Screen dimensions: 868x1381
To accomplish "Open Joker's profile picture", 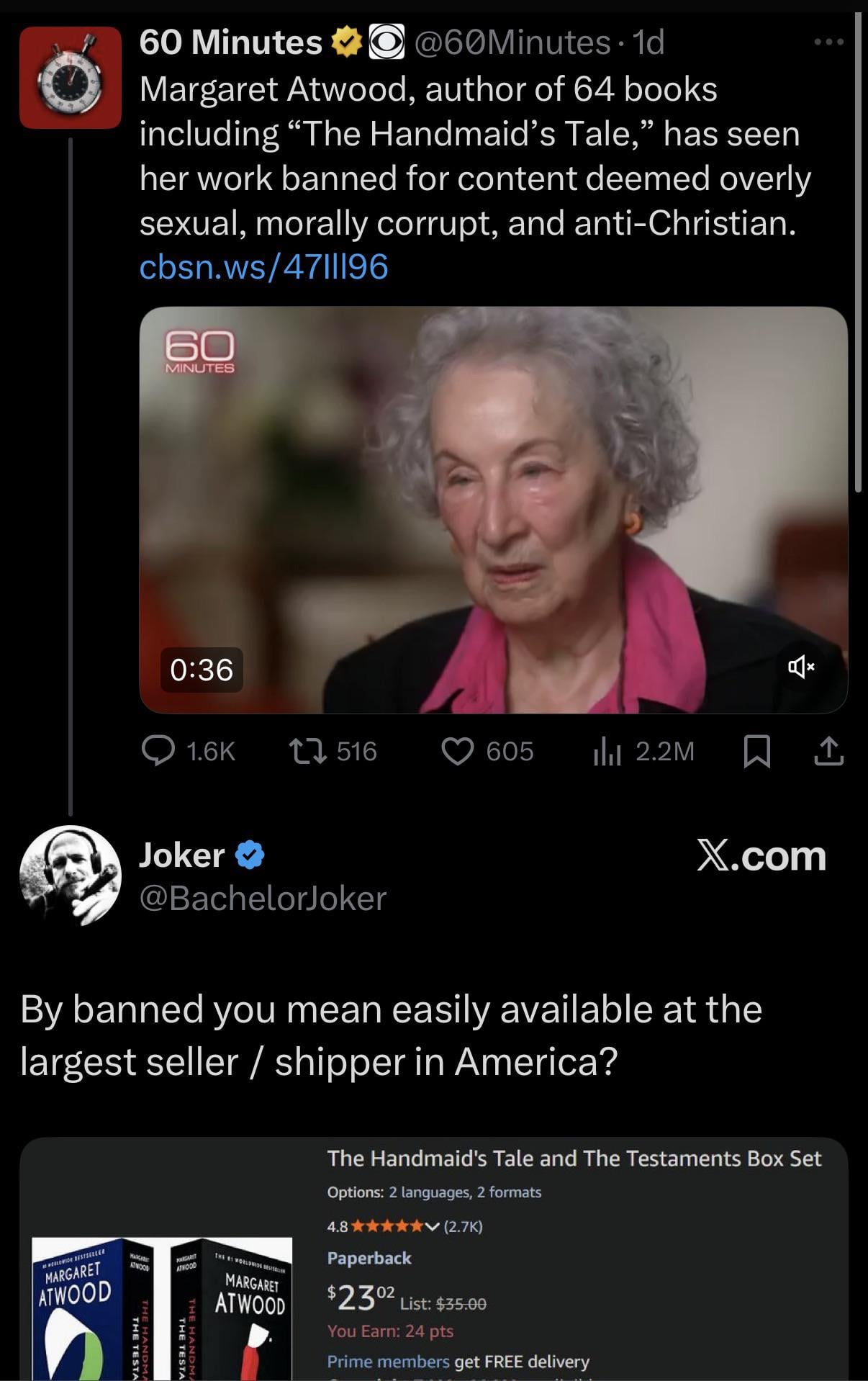I will (x=70, y=876).
